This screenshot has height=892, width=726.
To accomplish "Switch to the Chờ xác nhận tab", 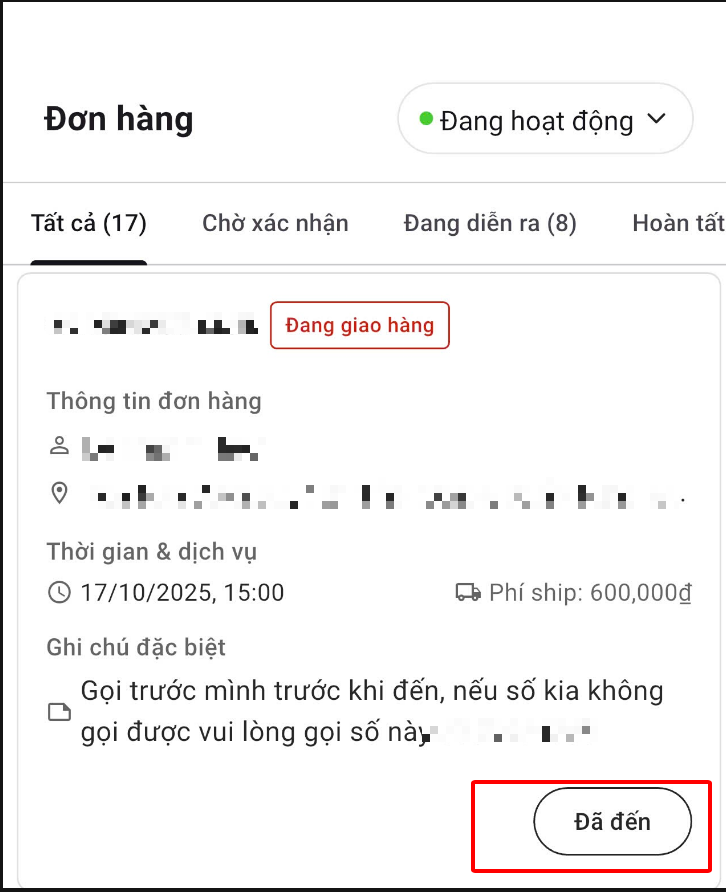I will [x=275, y=223].
